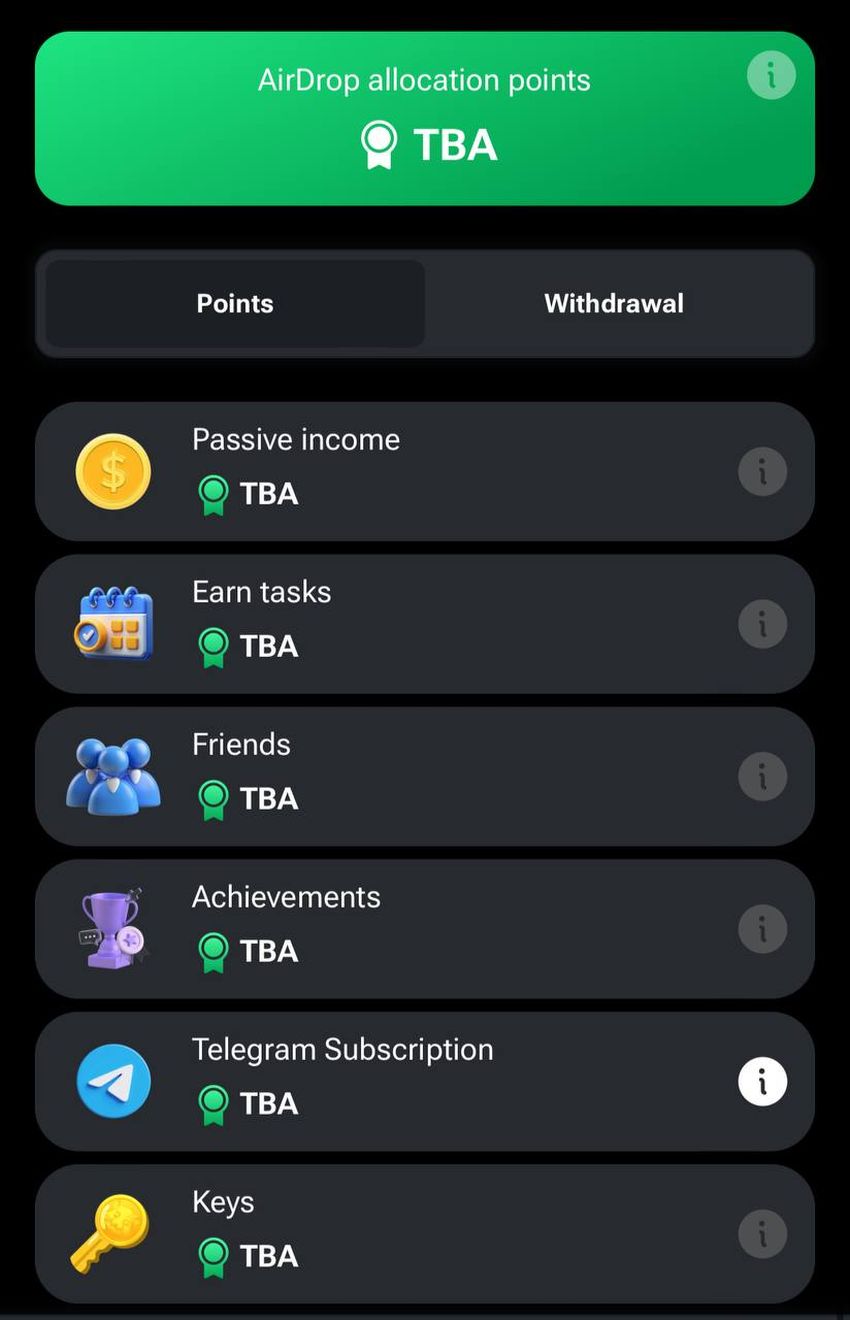
Task: Show info about Passive income points
Action: (762, 471)
